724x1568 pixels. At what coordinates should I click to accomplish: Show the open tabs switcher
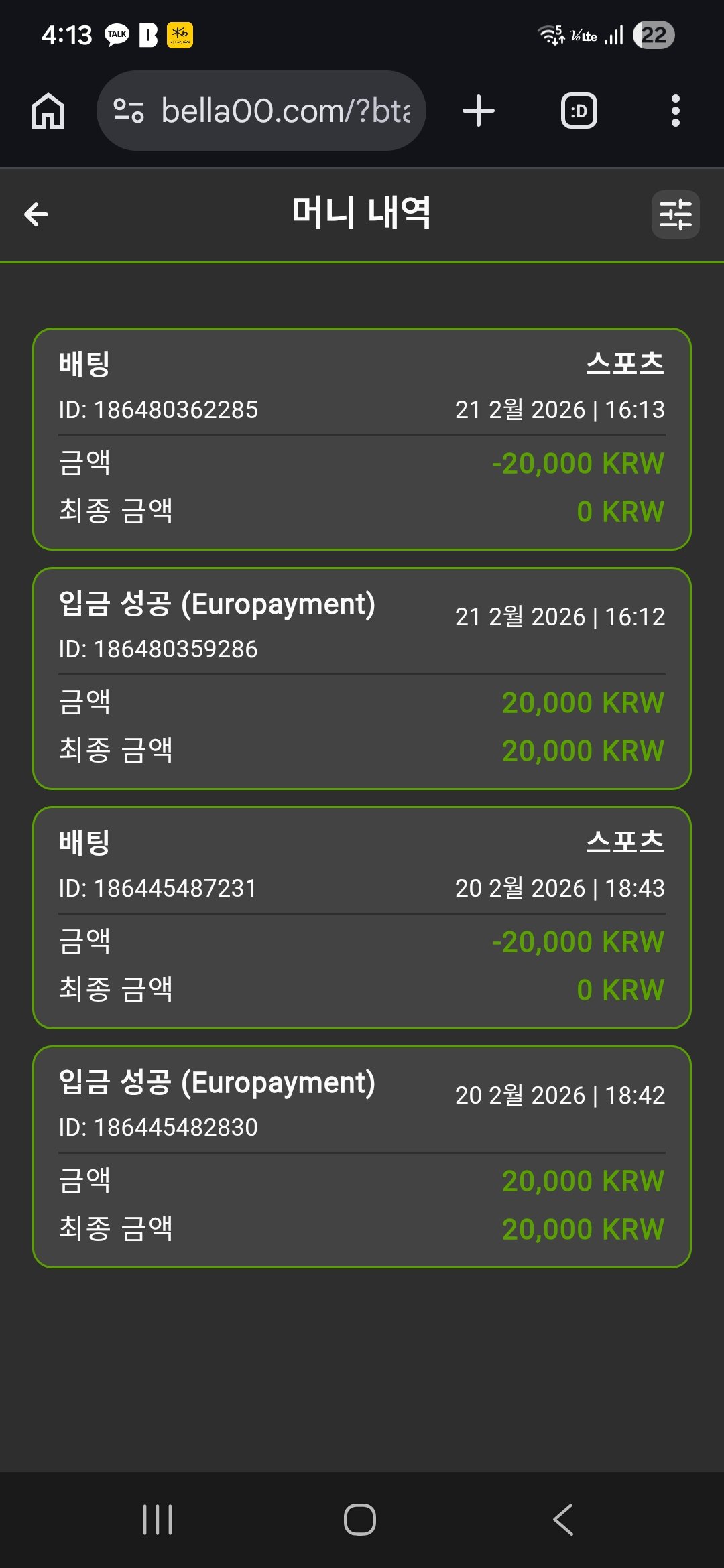579,111
